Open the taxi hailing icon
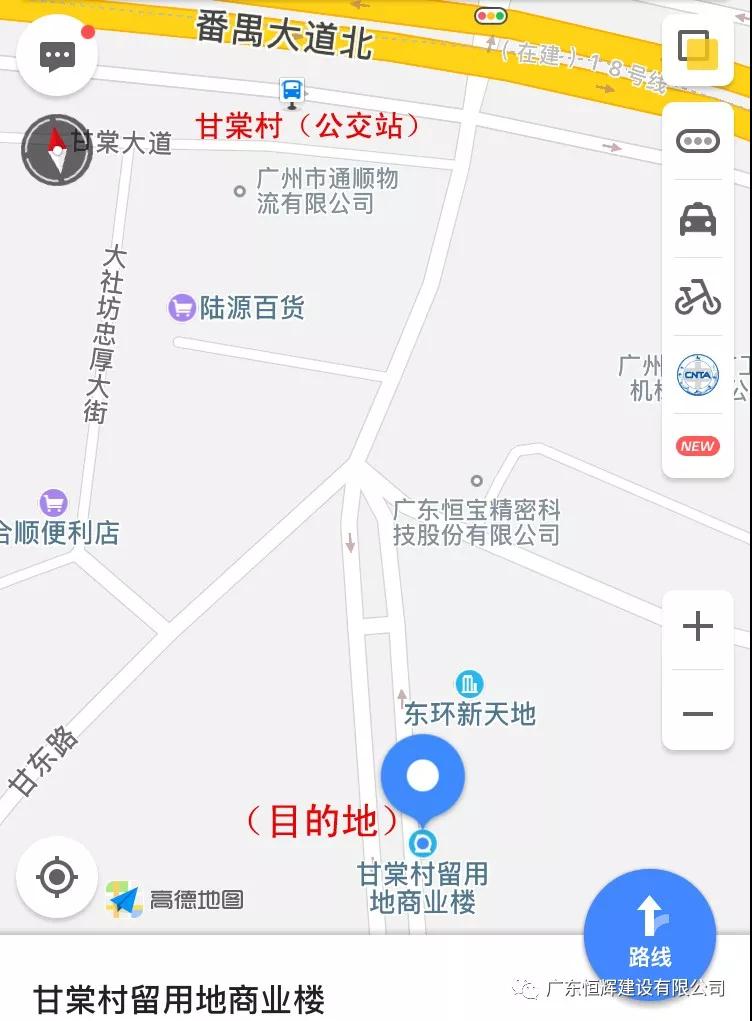The height and width of the screenshot is (1021, 752). point(697,219)
